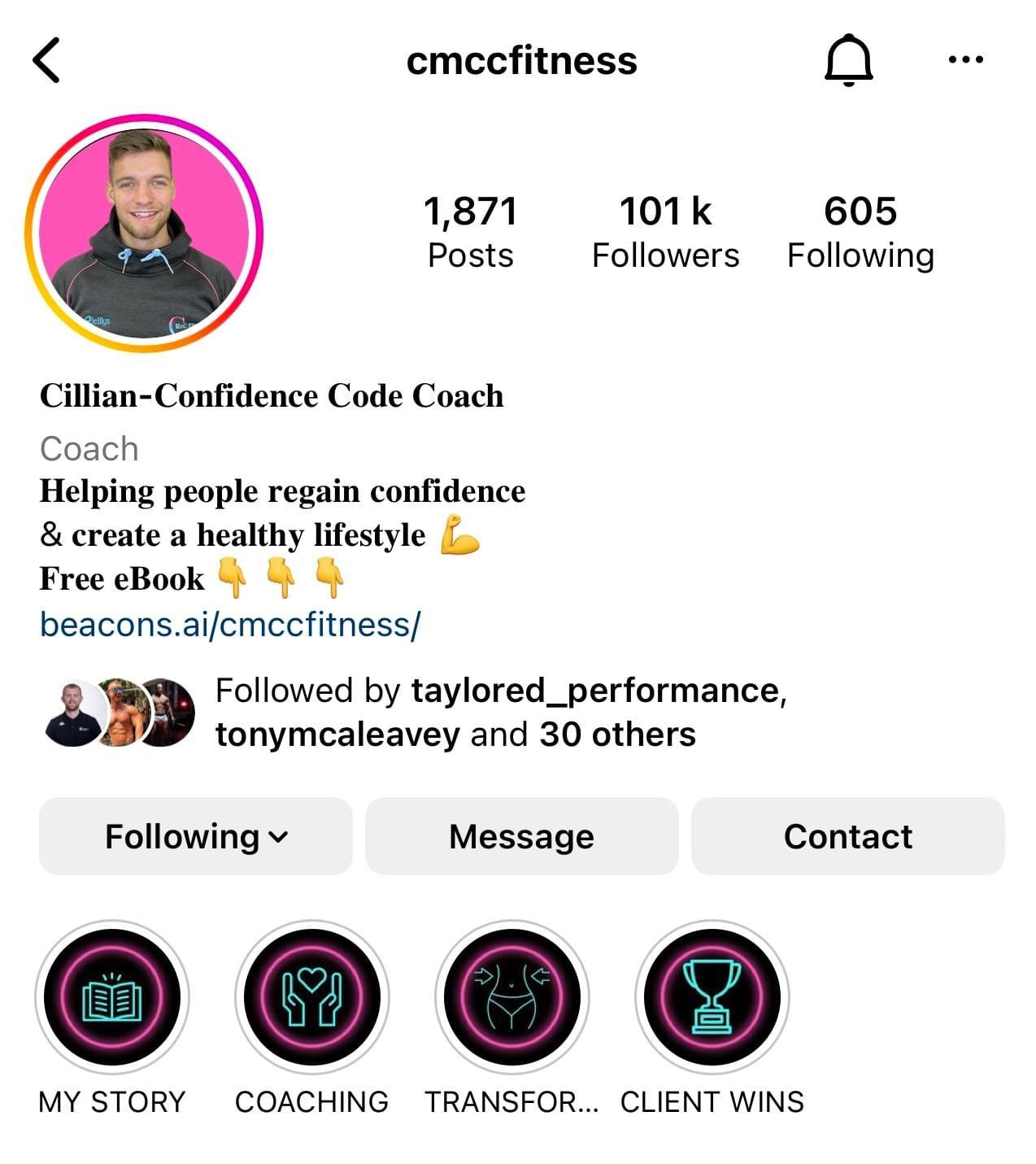
Task: View the TRANSFOR... highlight
Action: point(511,997)
